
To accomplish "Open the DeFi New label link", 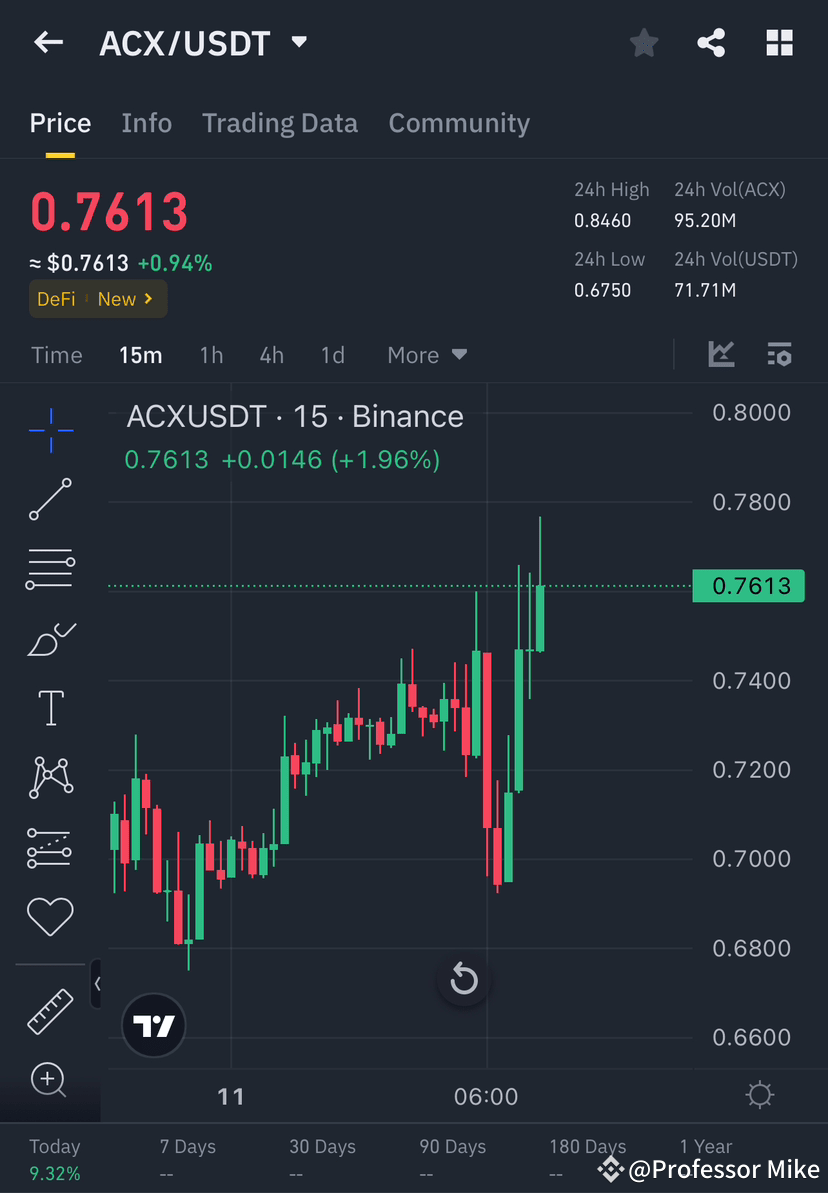I will coord(97,298).
